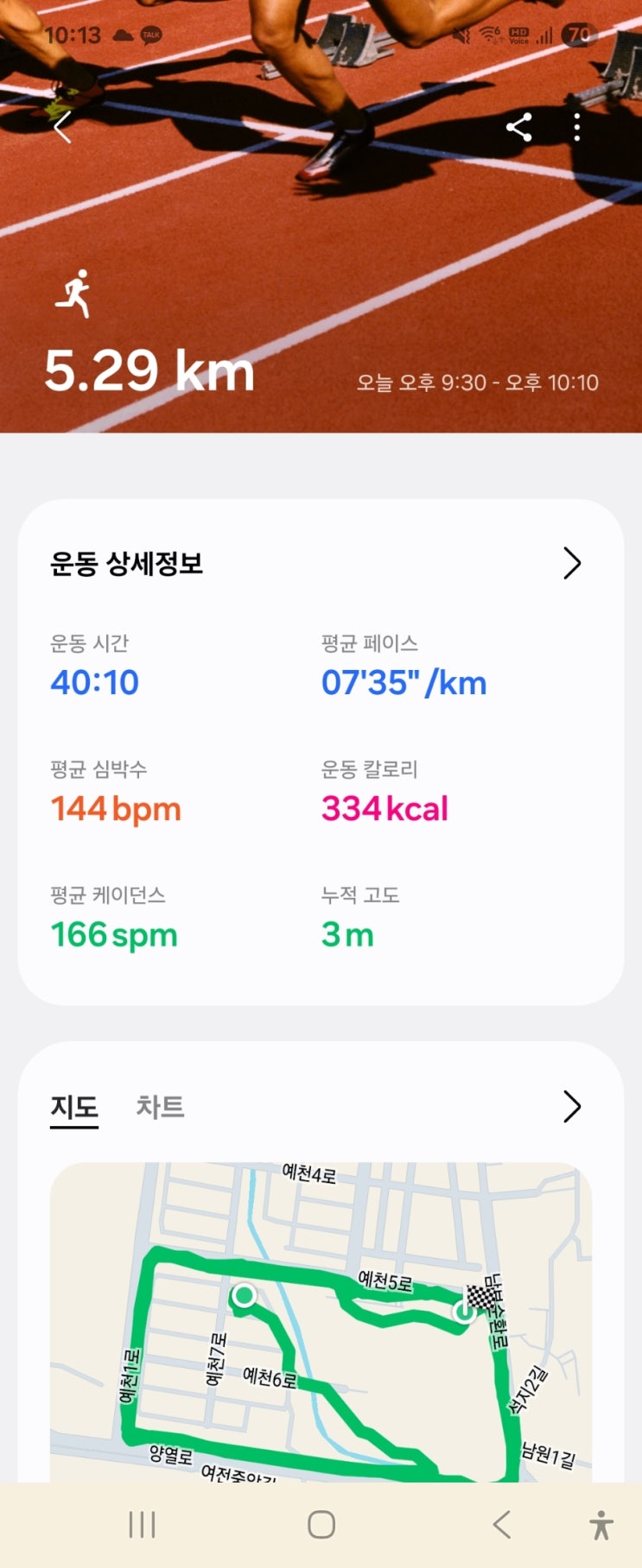Share this running workout
The height and width of the screenshot is (1568, 642).
(518, 128)
